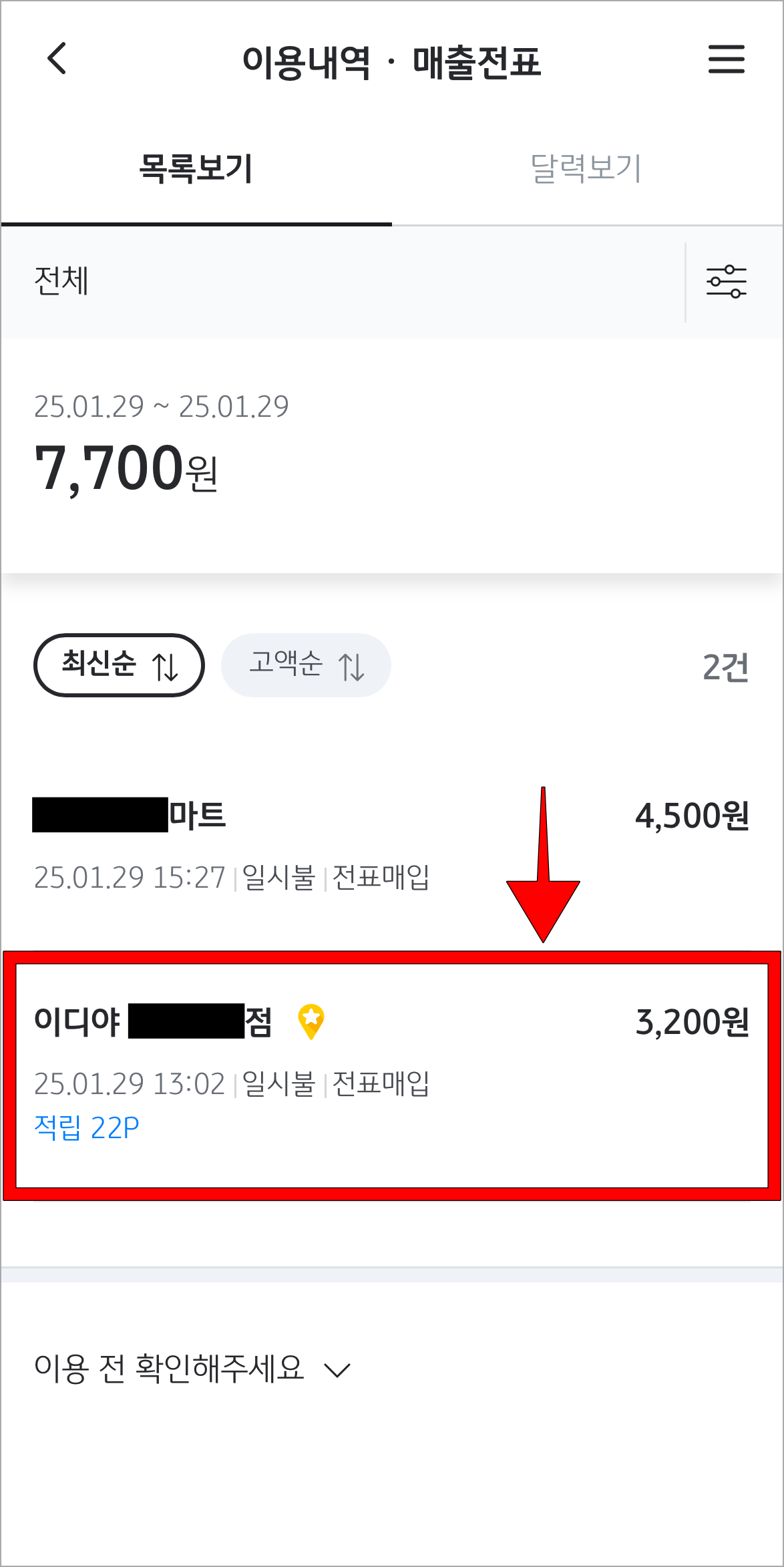The image size is (784, 1567).
Task: Tap the date range 25.01.29 ~ 25.01.29
Action: [x=162, y=405]
